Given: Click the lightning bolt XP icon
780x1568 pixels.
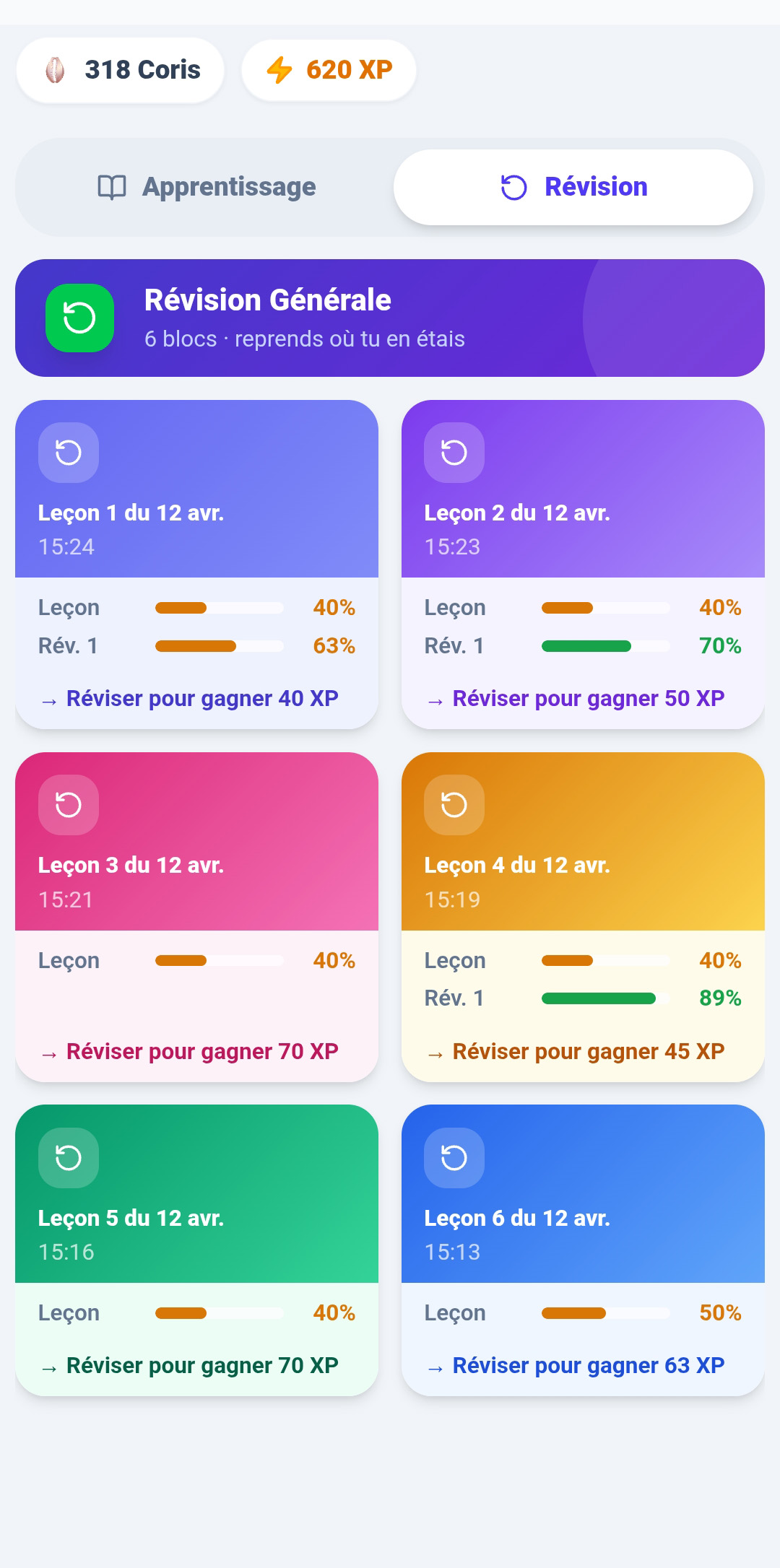Looking at the screenshot, I should (x=281, y=69).
